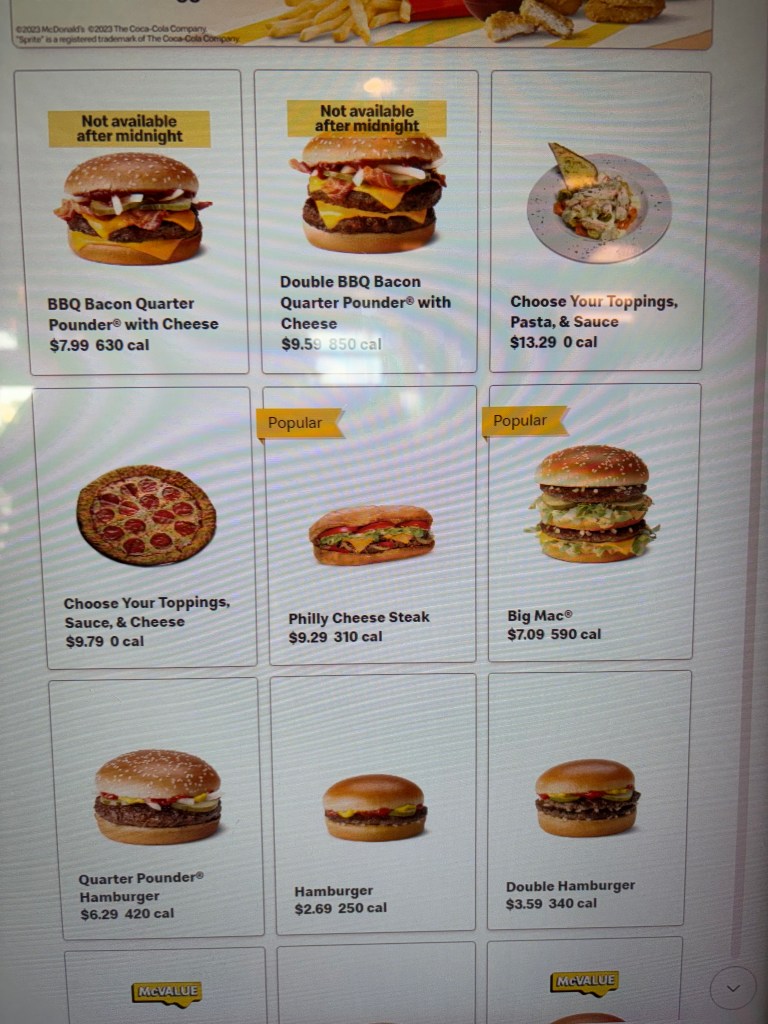Tap the round down-arrow scroll button
Image resolution: width=768 pixels, height=1024 pixels.
[733, 988]
